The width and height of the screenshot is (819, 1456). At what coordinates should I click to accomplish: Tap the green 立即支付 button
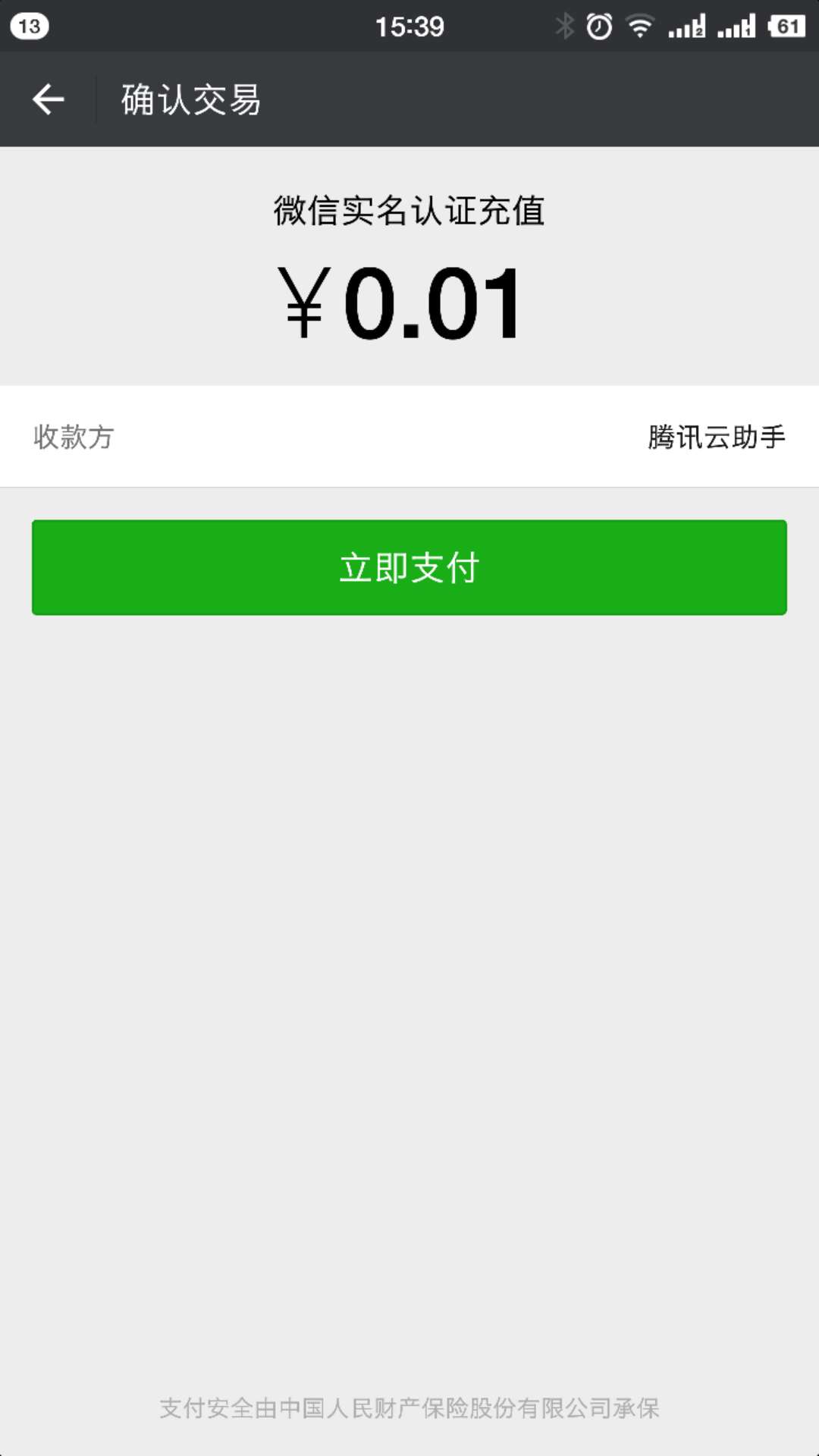(409, 567)
